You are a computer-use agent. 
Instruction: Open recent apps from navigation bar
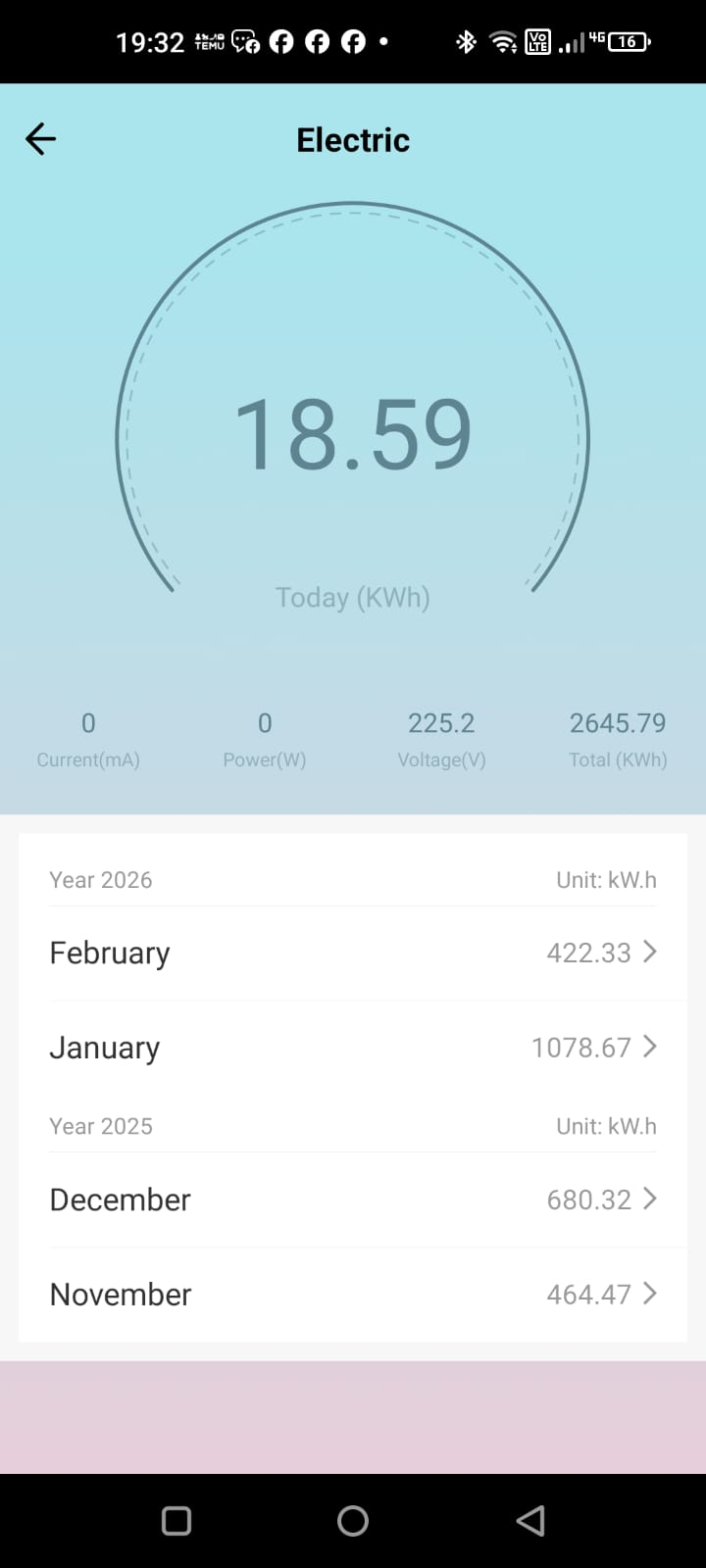[x=176, y=1521]
